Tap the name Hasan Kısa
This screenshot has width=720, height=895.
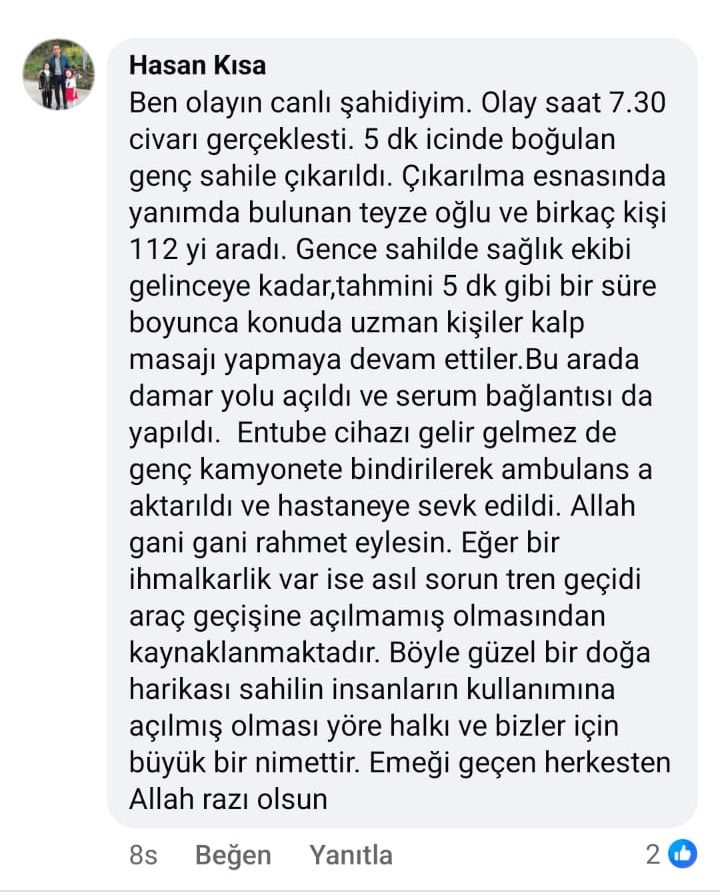[198, 66]
